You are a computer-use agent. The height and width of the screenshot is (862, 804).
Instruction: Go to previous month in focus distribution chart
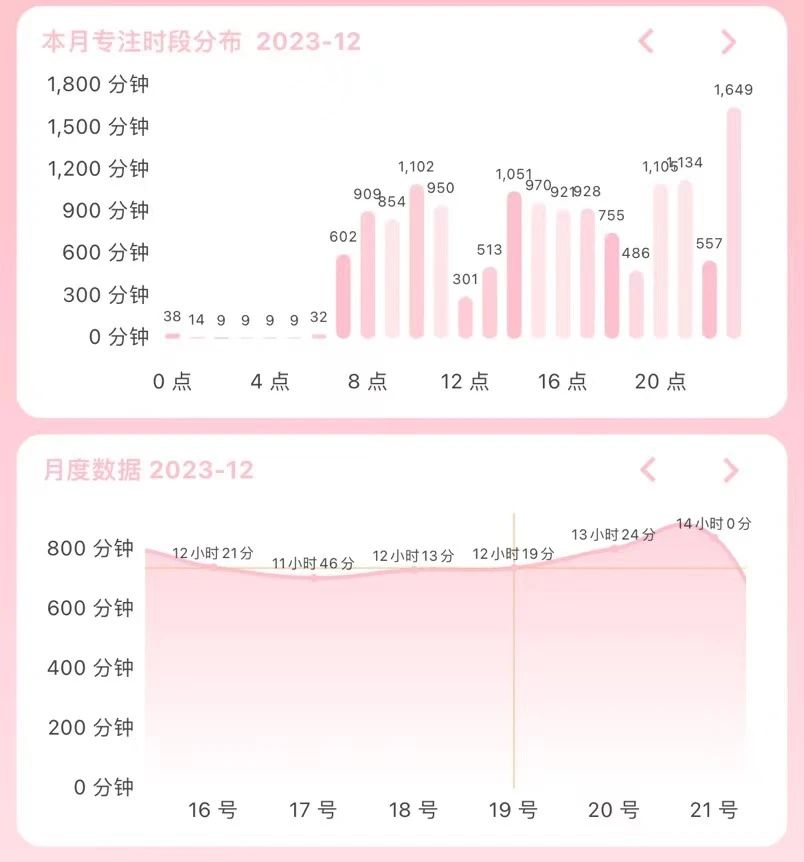[646, 41]
